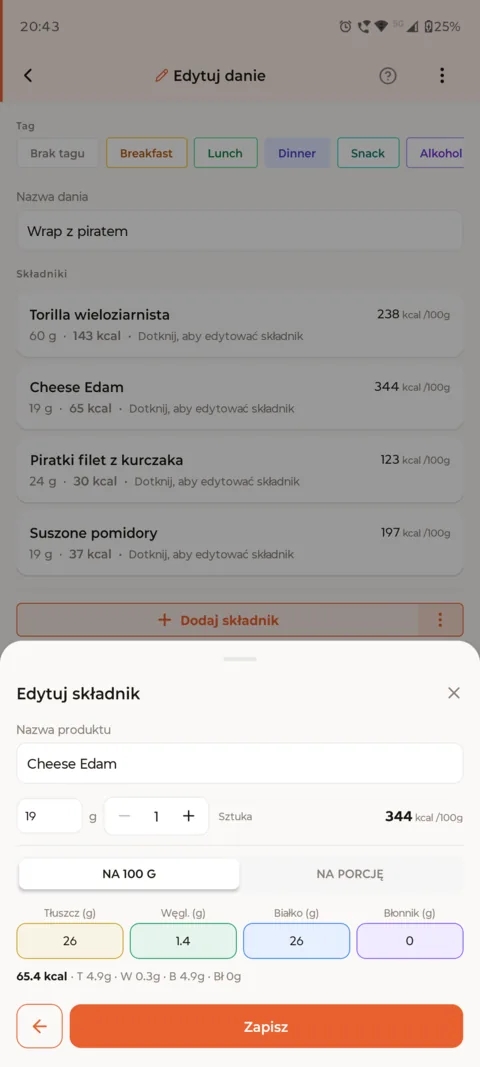Go back from Edytuj danie
The height and width of the screenshot is (1067, 480).
point(28,76)
